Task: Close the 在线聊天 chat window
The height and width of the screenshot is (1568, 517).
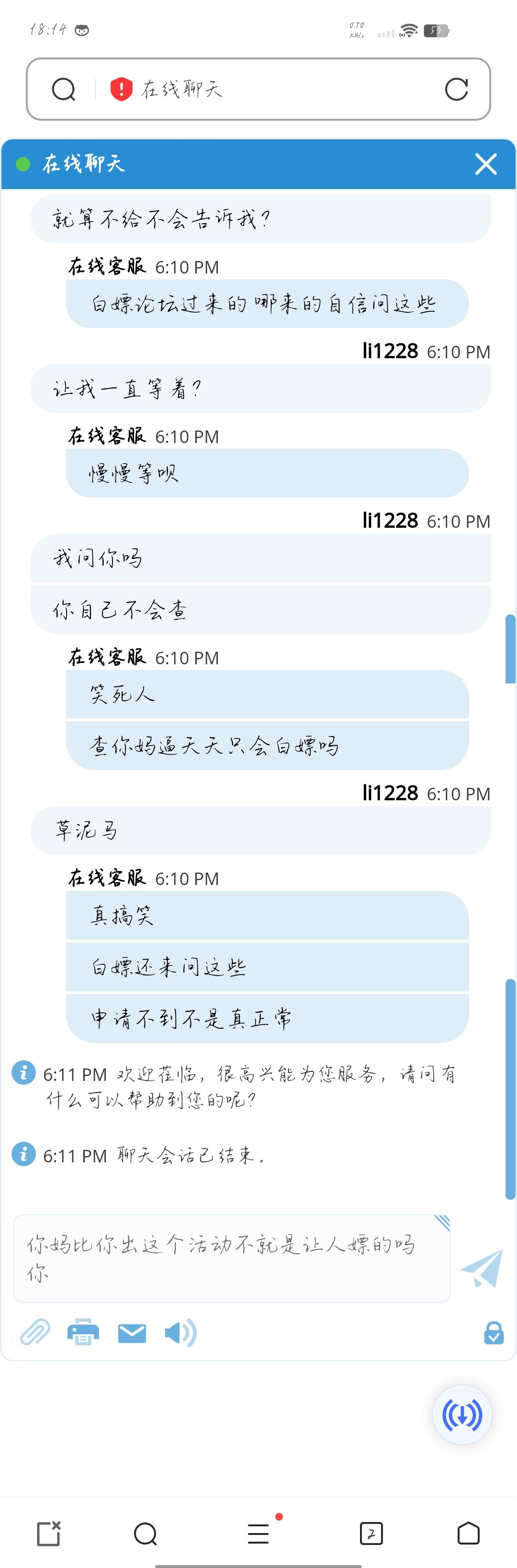Action: tap(485, 164)
